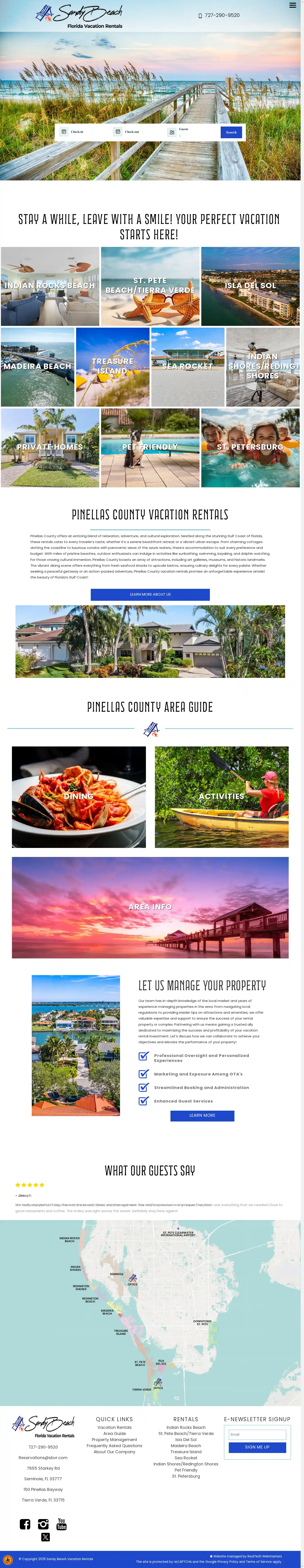Tap the blue Search button
The width and height of the screenshot is (304, 1568).
pyautogui.click(x=231, y=132)
